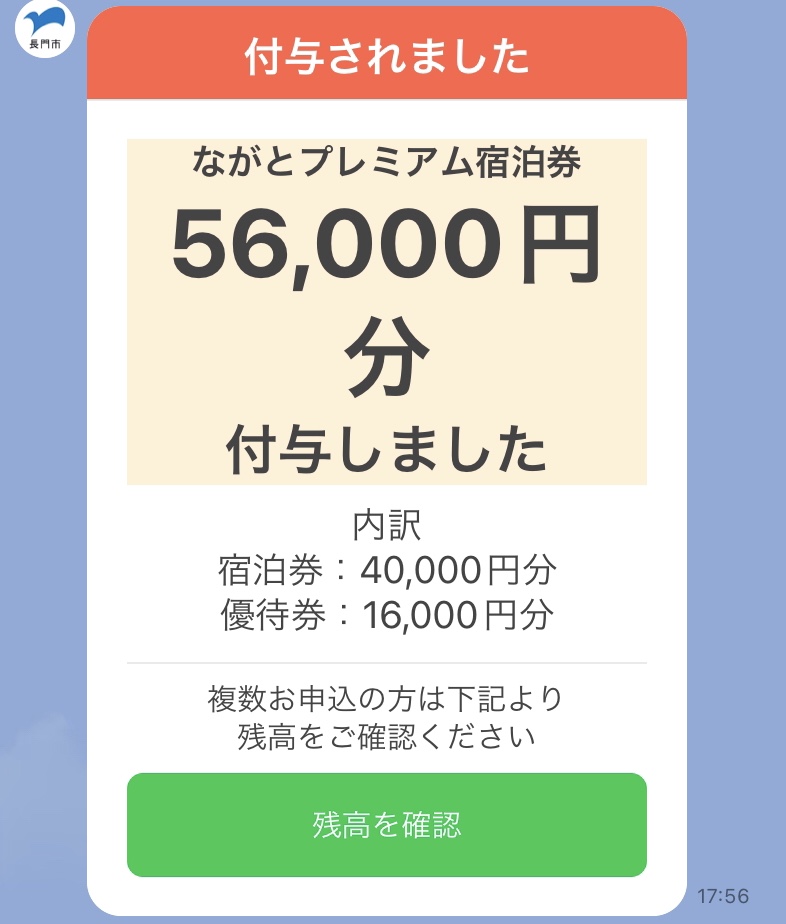Open the 長門市 account profile avatar
Image resolution: width=786 pixels, height=924 pixels.
pos(45,28)
